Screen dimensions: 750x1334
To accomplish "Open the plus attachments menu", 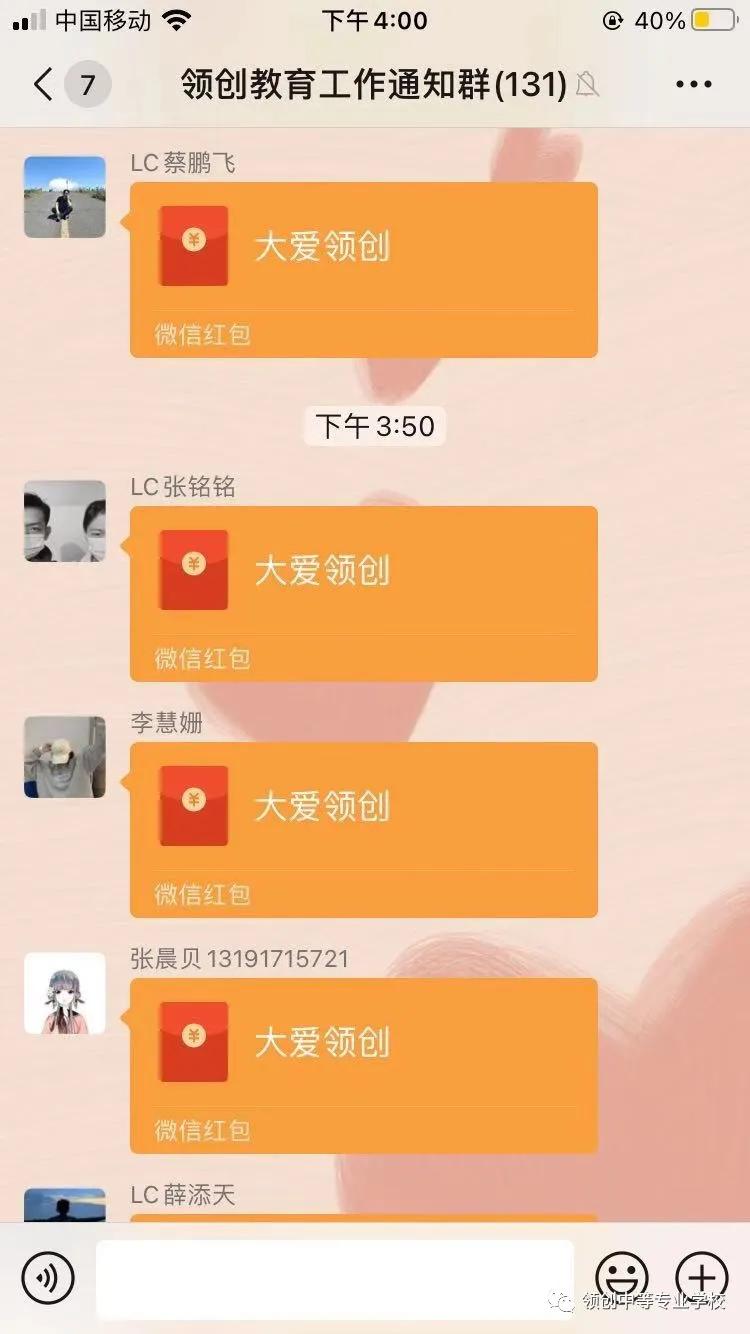I will click(x=701, y=1277).
